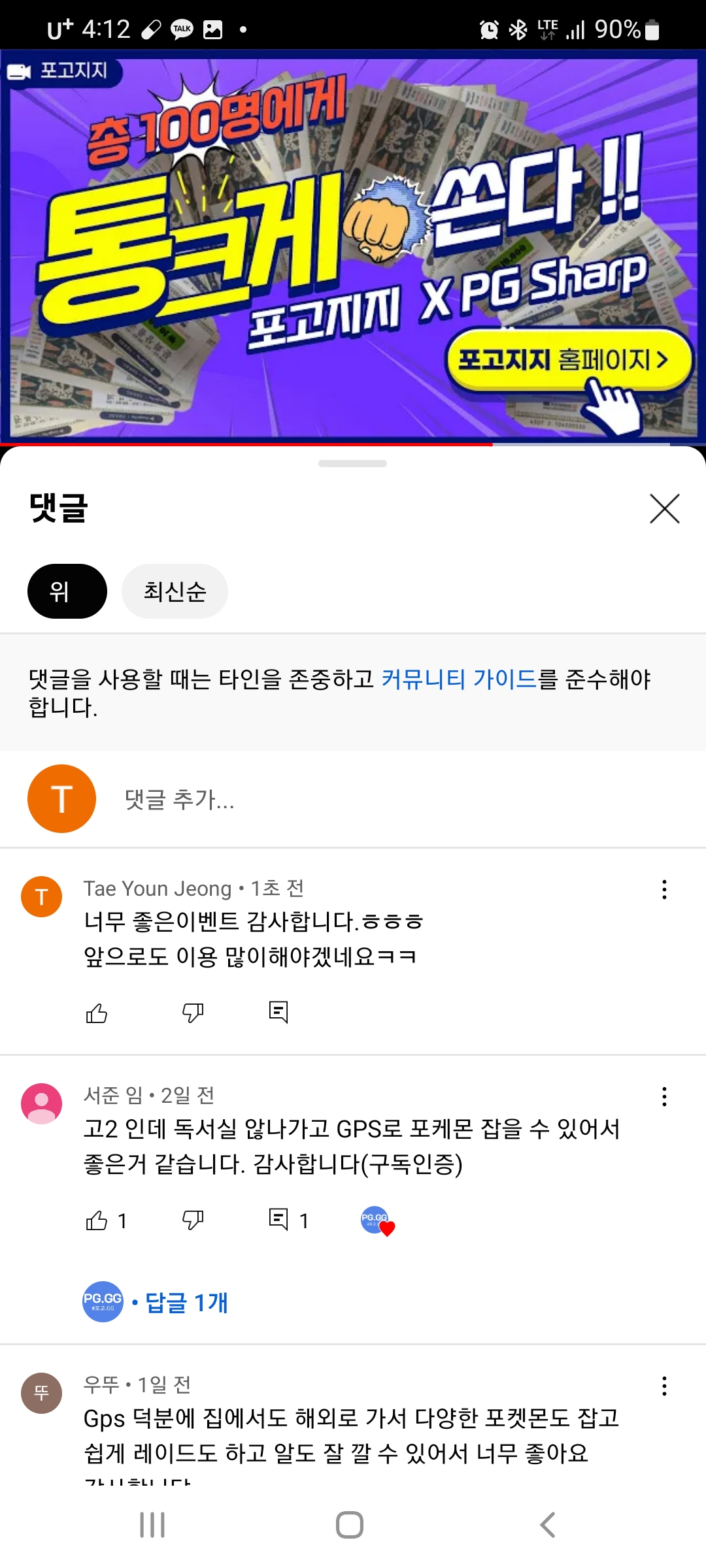The image size is (706, 1568).
Task: Dislike 서준 임's comment
Action: [193, 1220]
